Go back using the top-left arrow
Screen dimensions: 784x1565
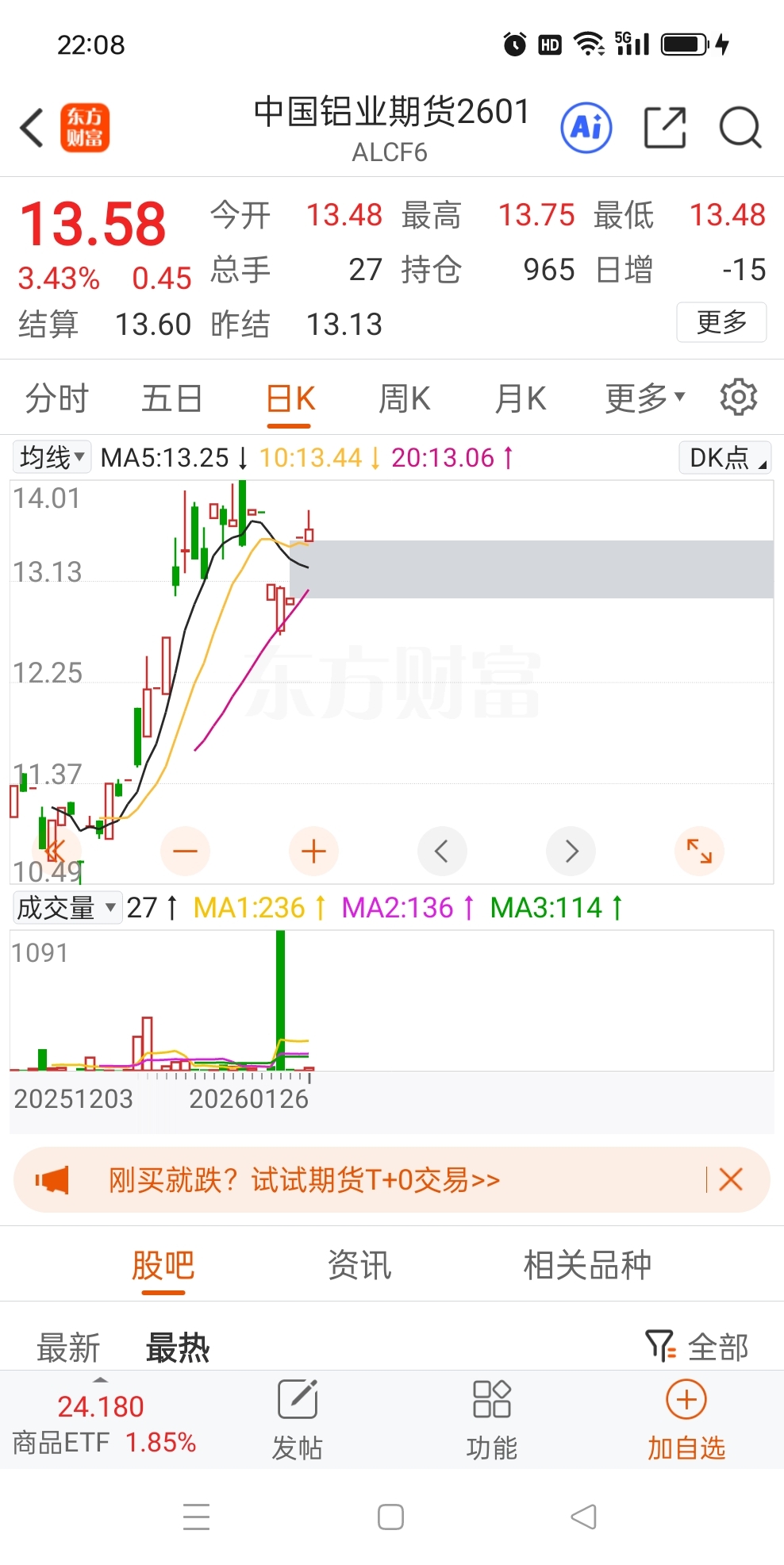[32, 128]
